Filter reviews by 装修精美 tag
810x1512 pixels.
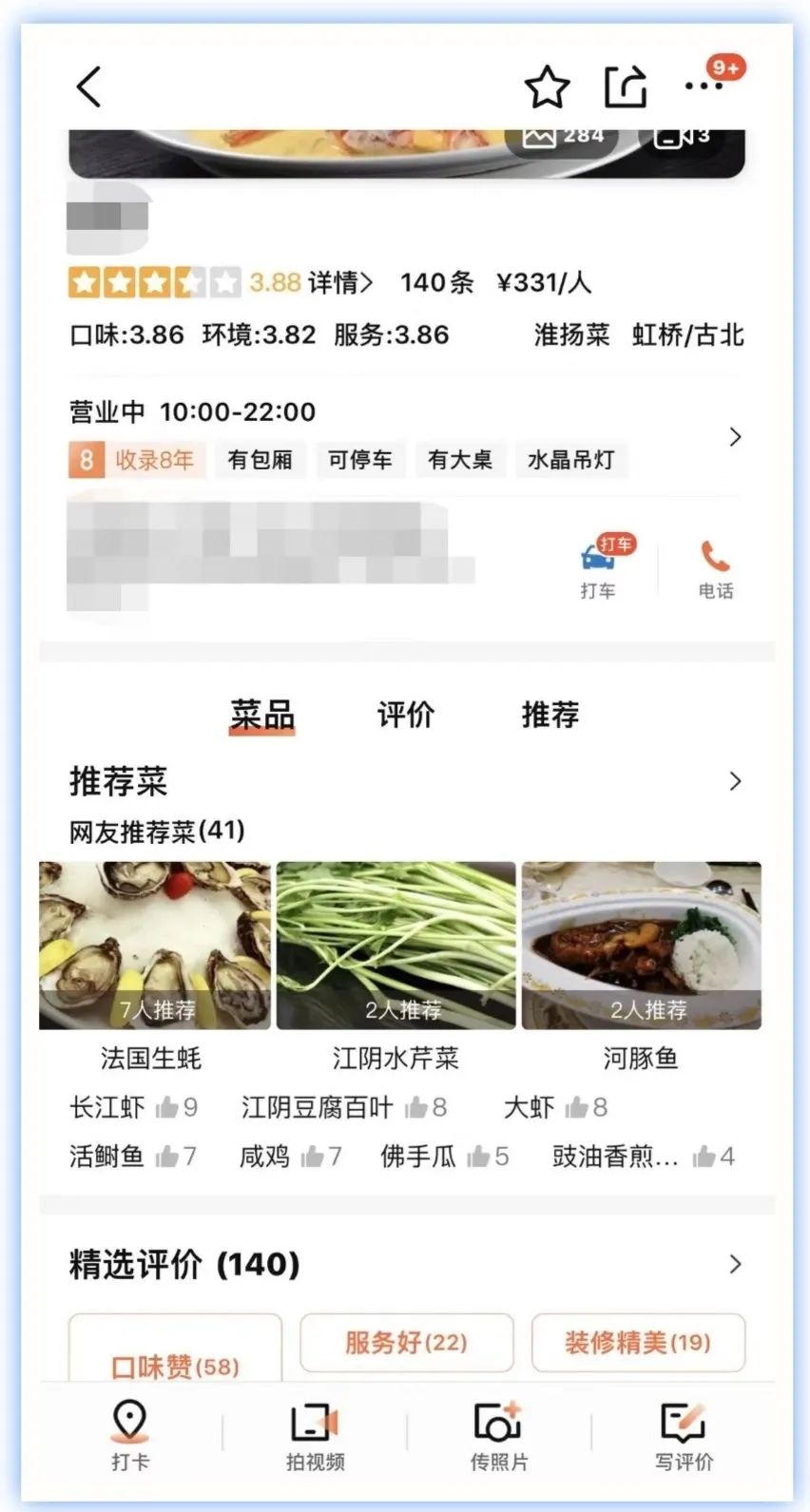(638, 1342)
